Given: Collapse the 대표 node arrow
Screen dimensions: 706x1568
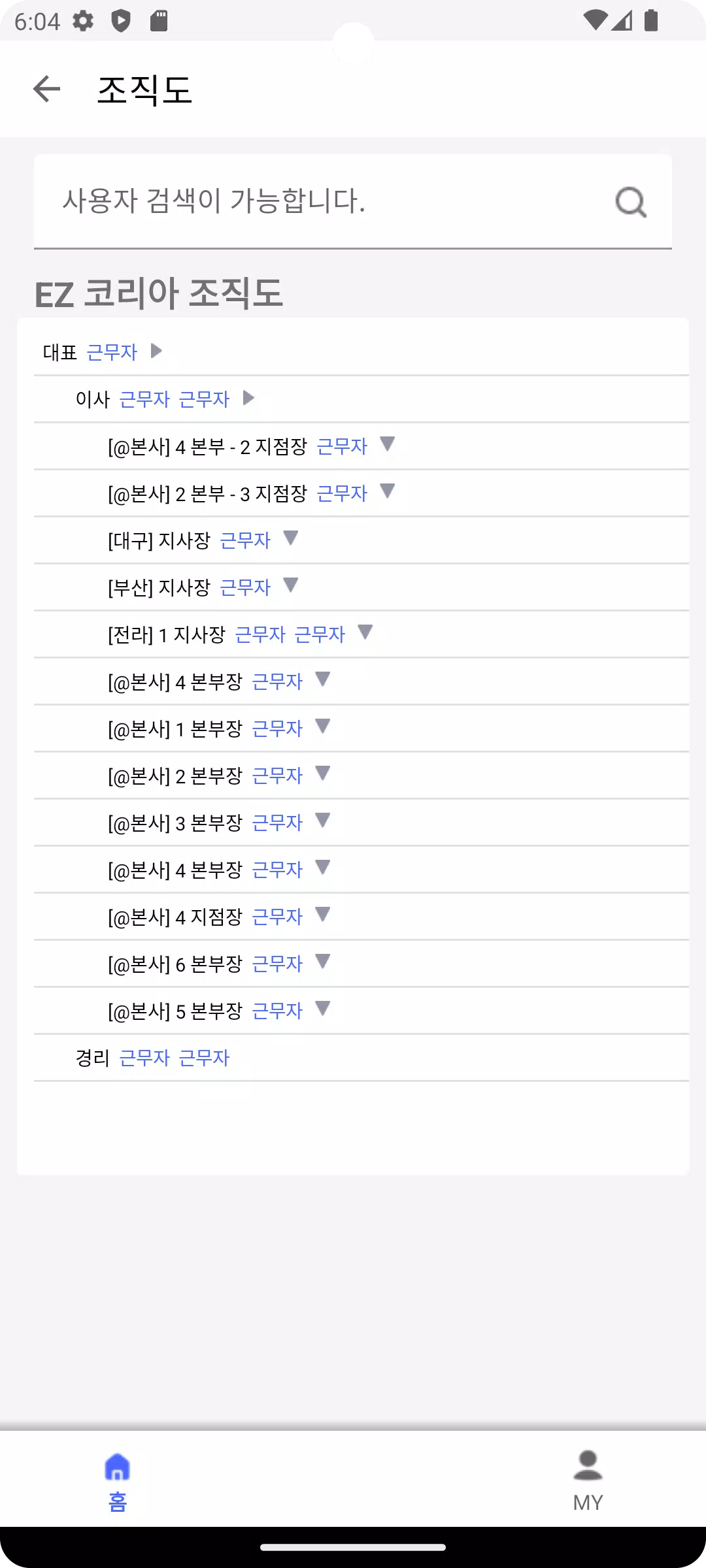Looking at the screenshot, I should click(x=156, y=351).
